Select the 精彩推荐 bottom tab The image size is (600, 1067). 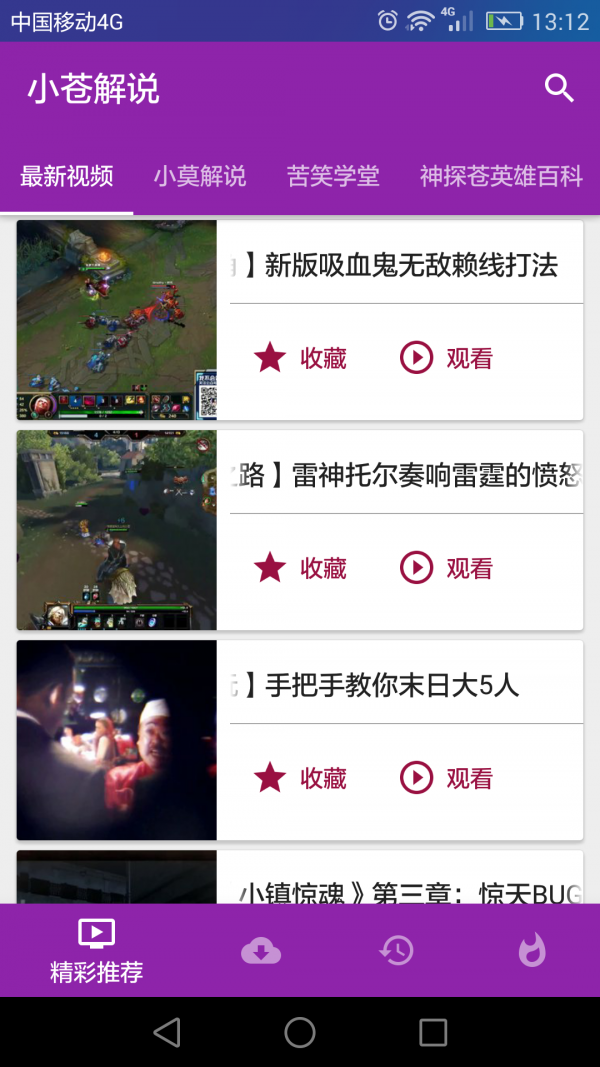coord(96,951)
